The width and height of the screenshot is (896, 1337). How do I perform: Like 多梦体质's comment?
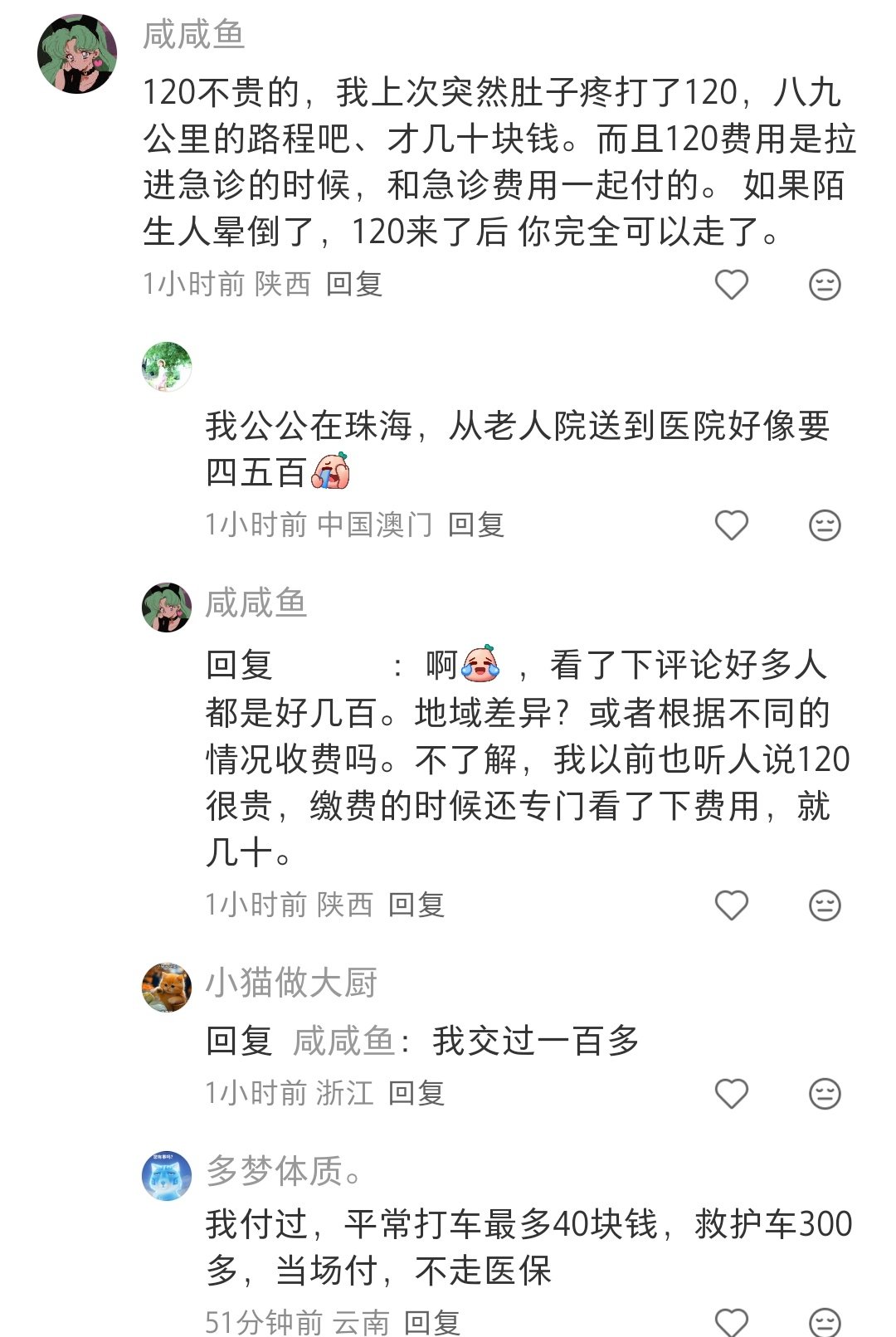pos(731,1321)
